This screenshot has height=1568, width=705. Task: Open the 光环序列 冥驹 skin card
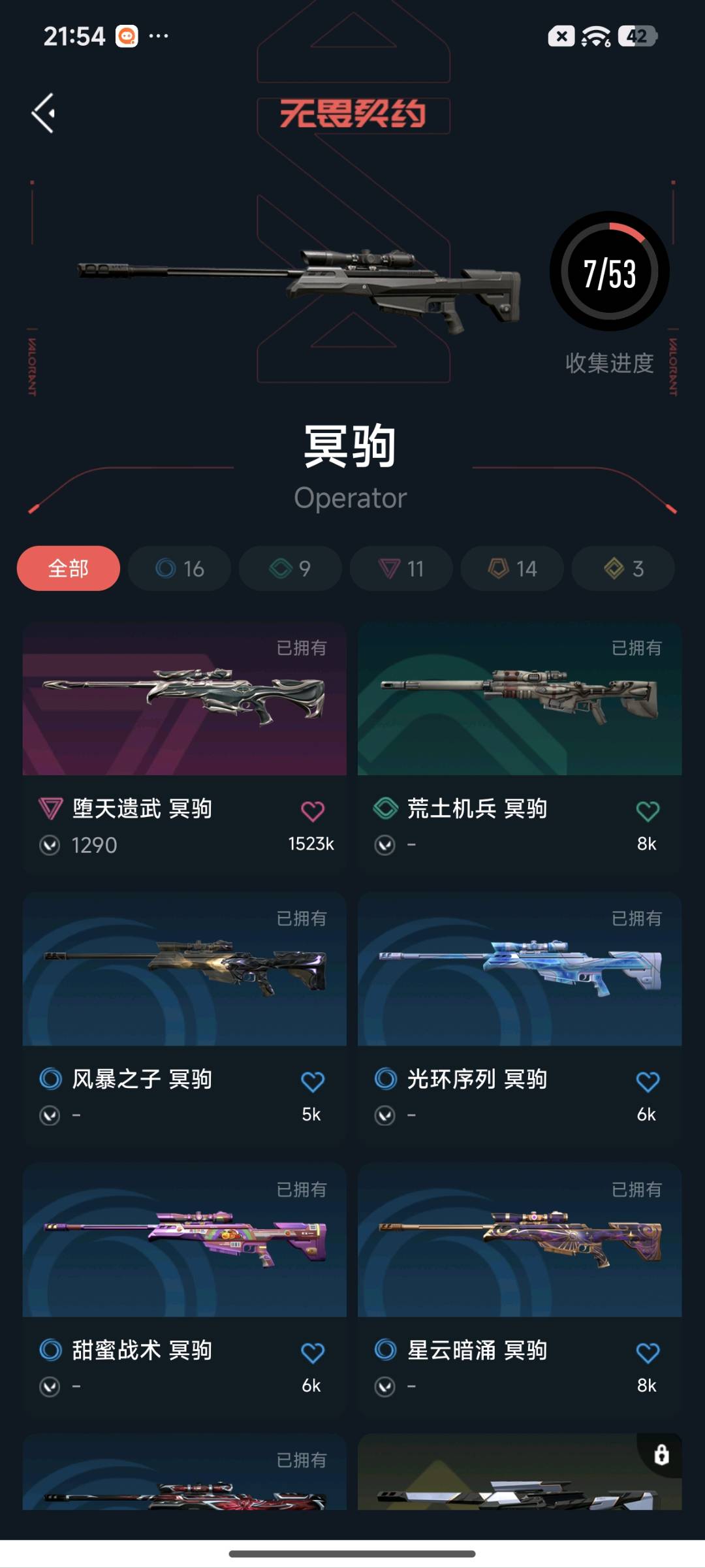520,1019
